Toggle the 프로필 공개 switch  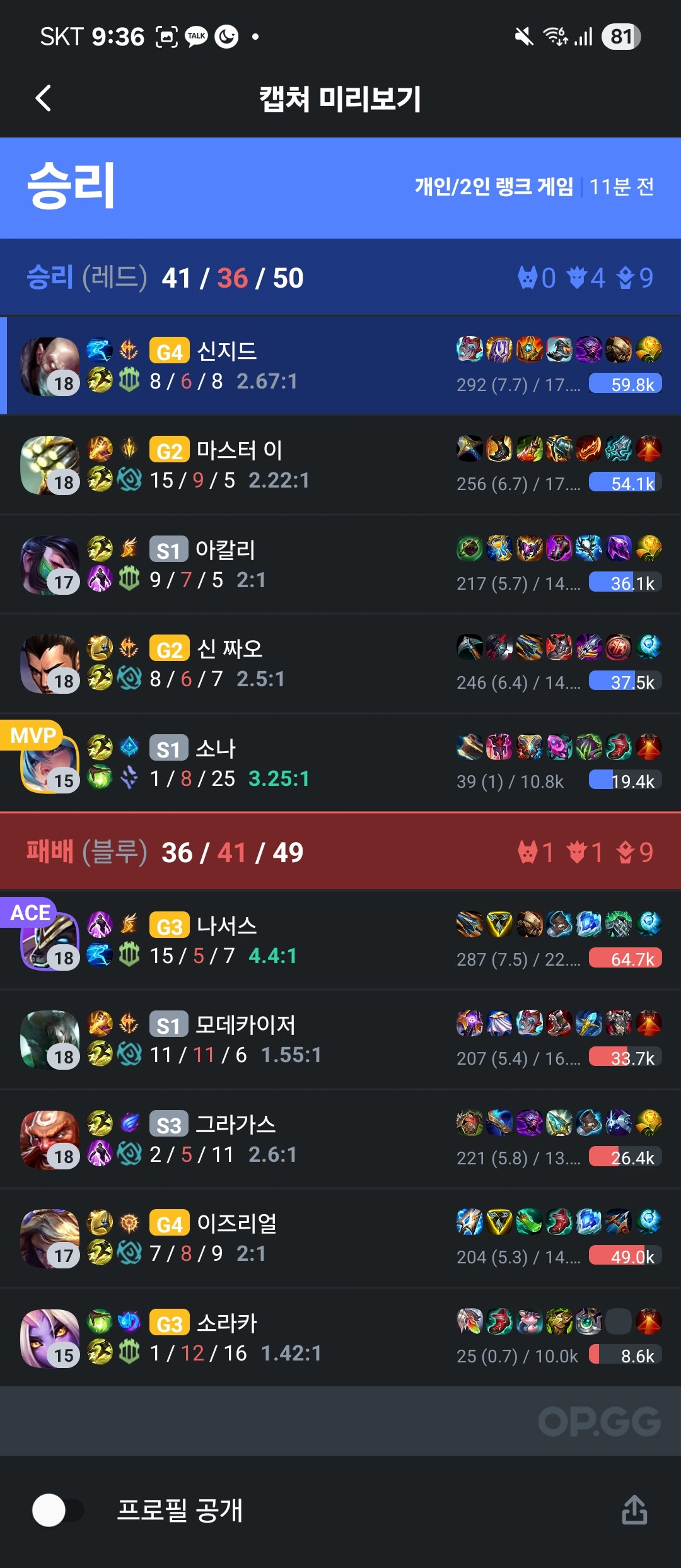click(x=57, y=1511)
